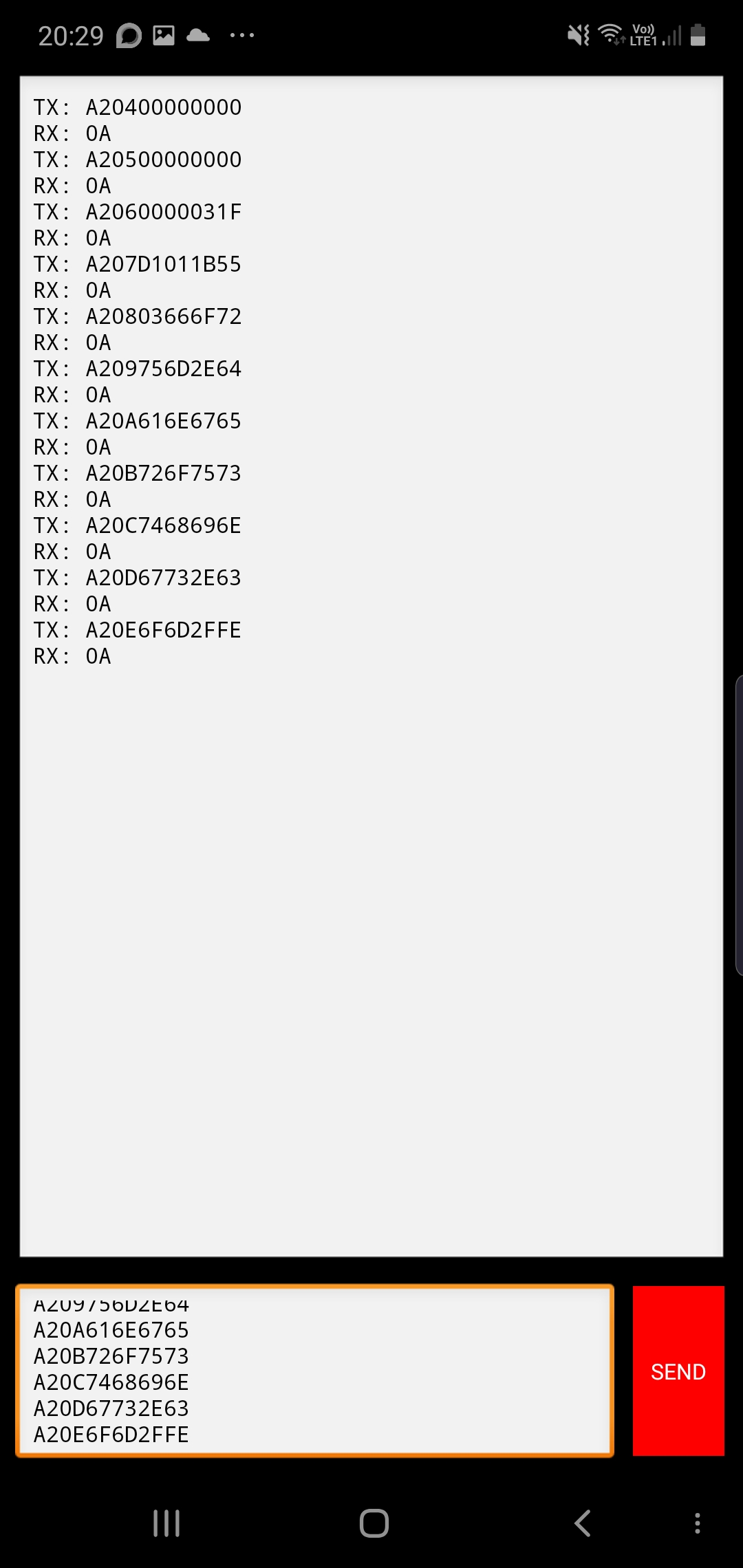Screen dimensions: 743x1568
Task: Go back using the navigation bar
Action: tap(583, 1523)
